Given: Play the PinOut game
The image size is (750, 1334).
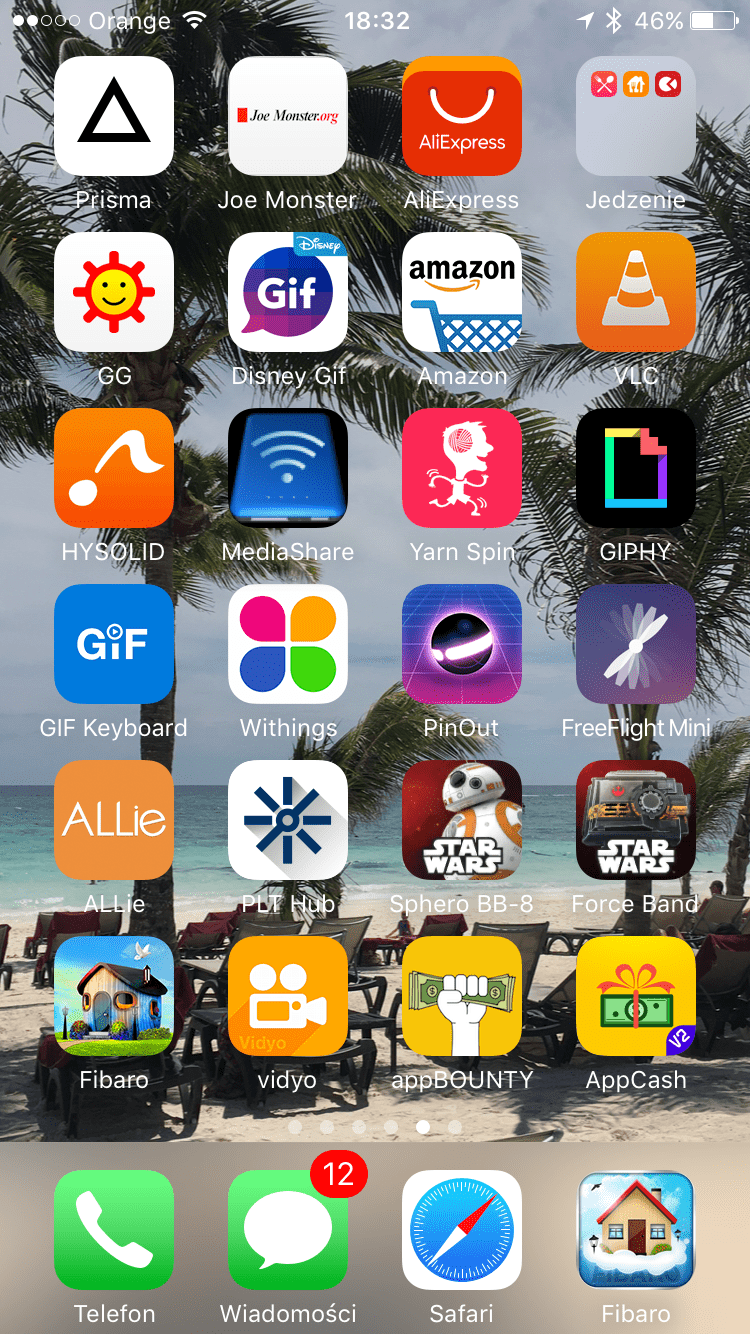Looking at the screenshot, I should tap(462, 644).
